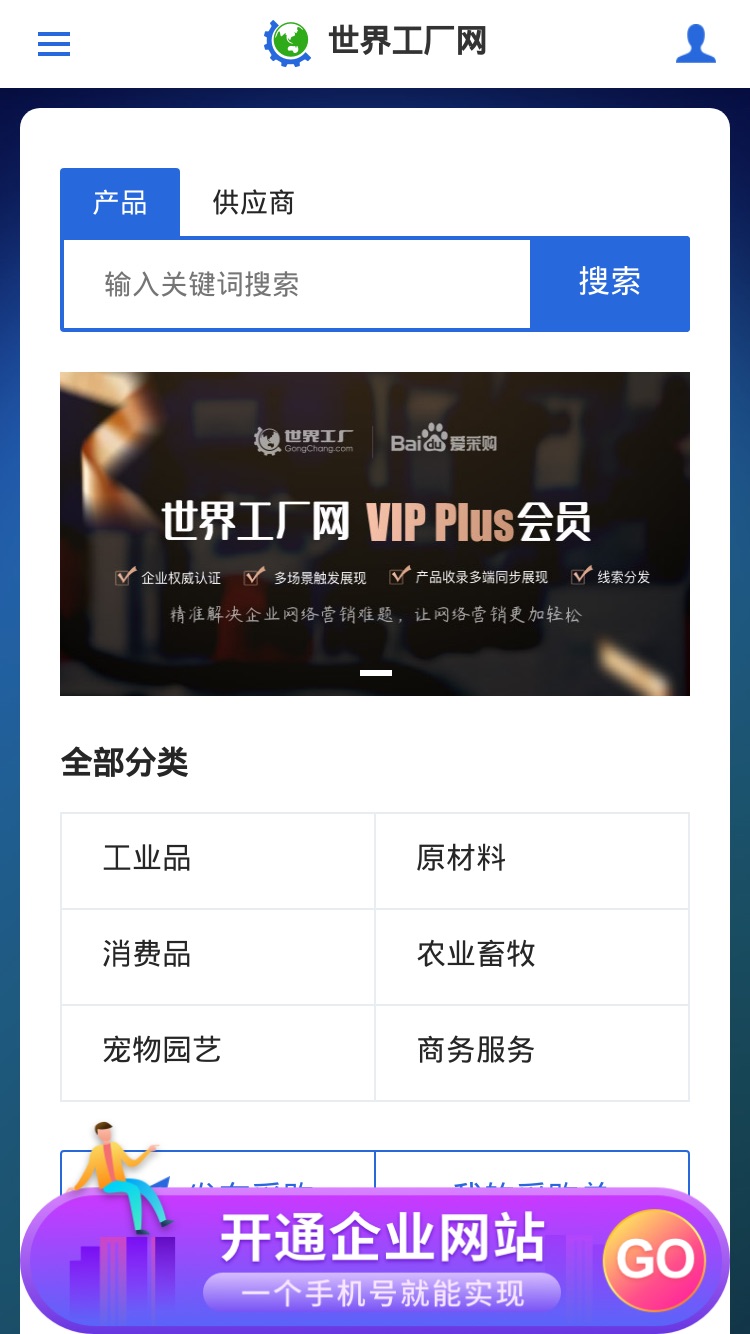Tap GO on the 开通企业网站 banner
Image resolution: width=750 pixels, height=1334 pixels.
click(655, 1260)
